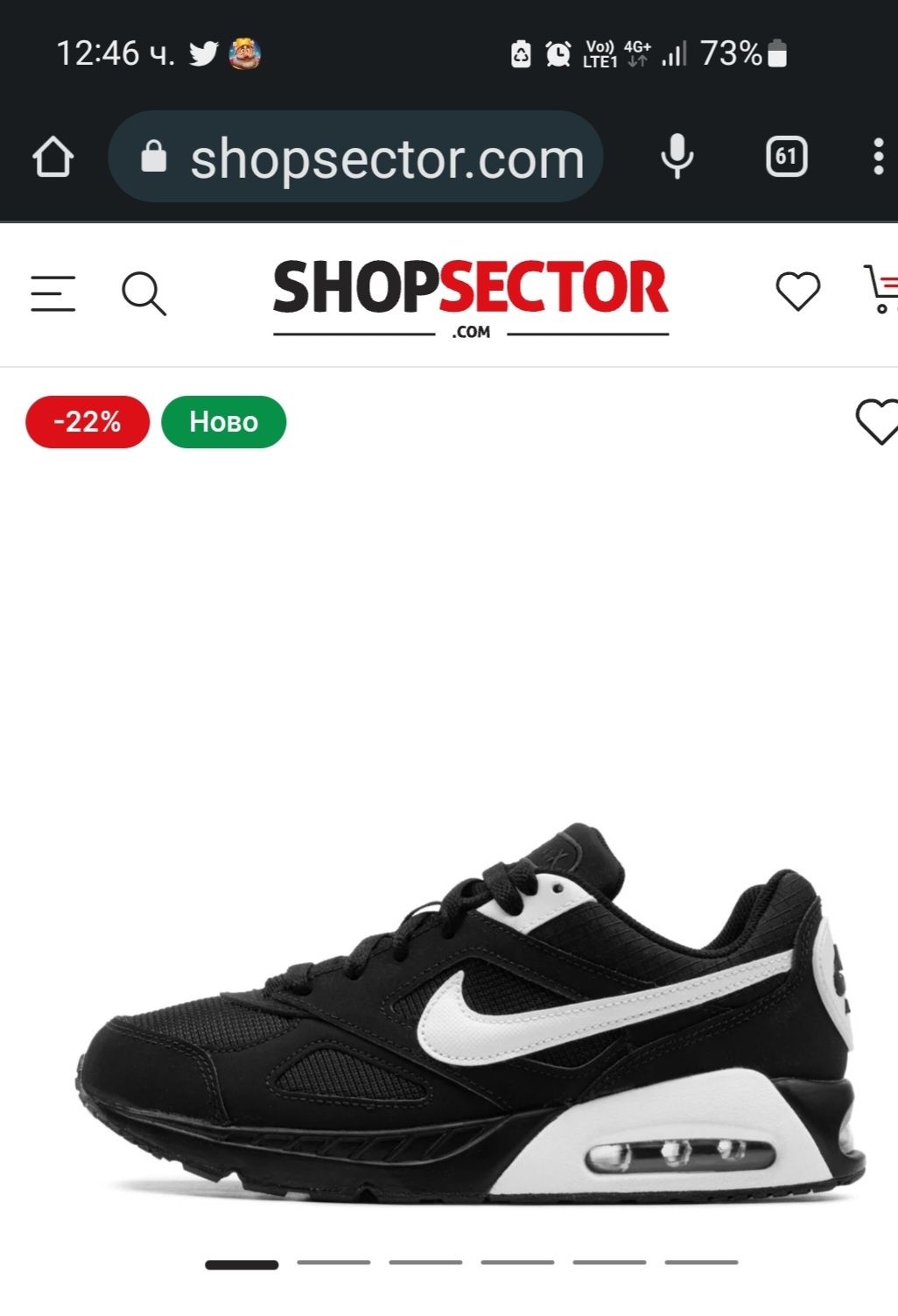Jump to the last product photo indicator
The width and height of the screenshot is (898, 1316).
coord(701,1263)
